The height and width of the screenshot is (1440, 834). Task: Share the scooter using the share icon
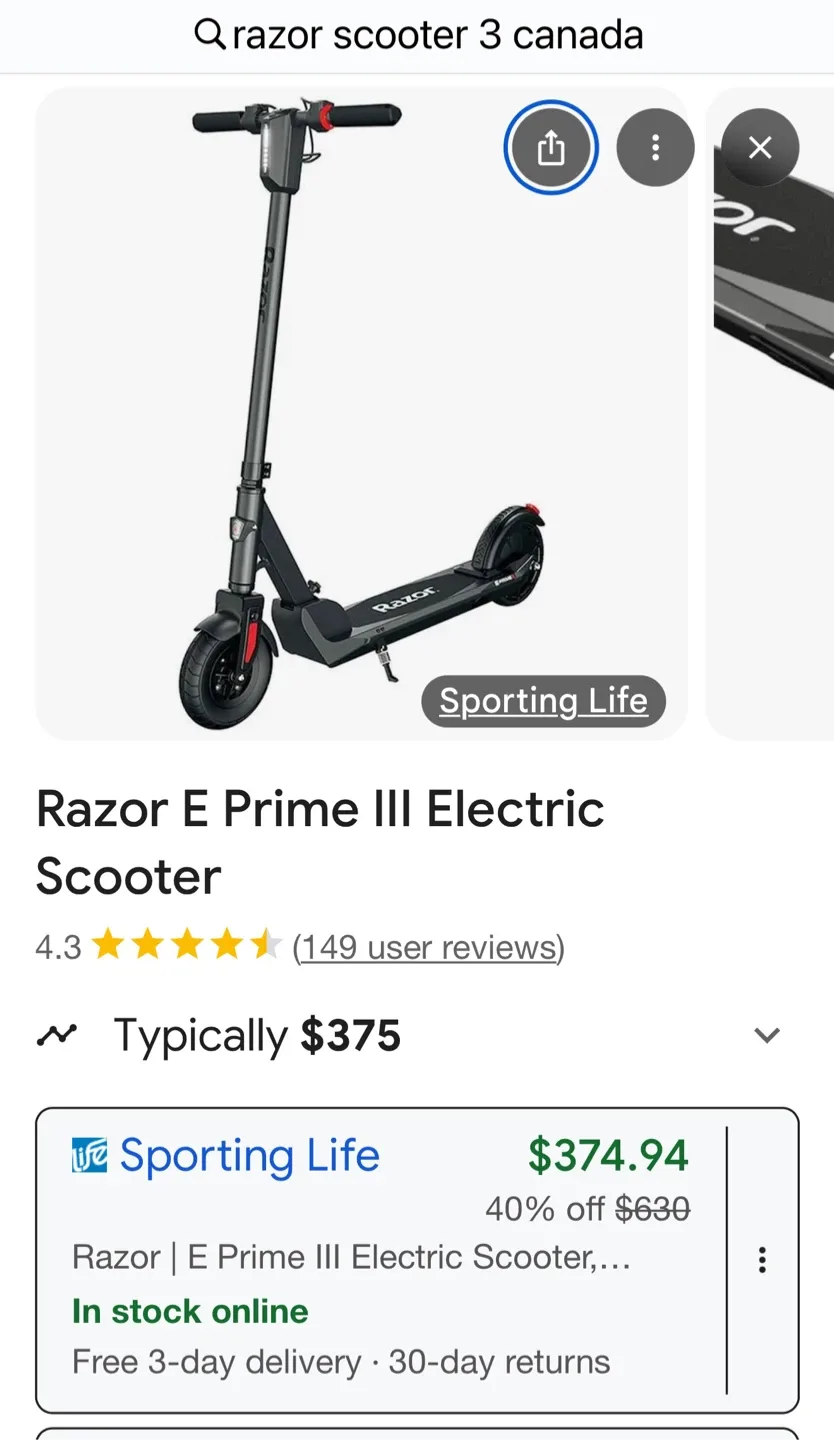[550, 146]
